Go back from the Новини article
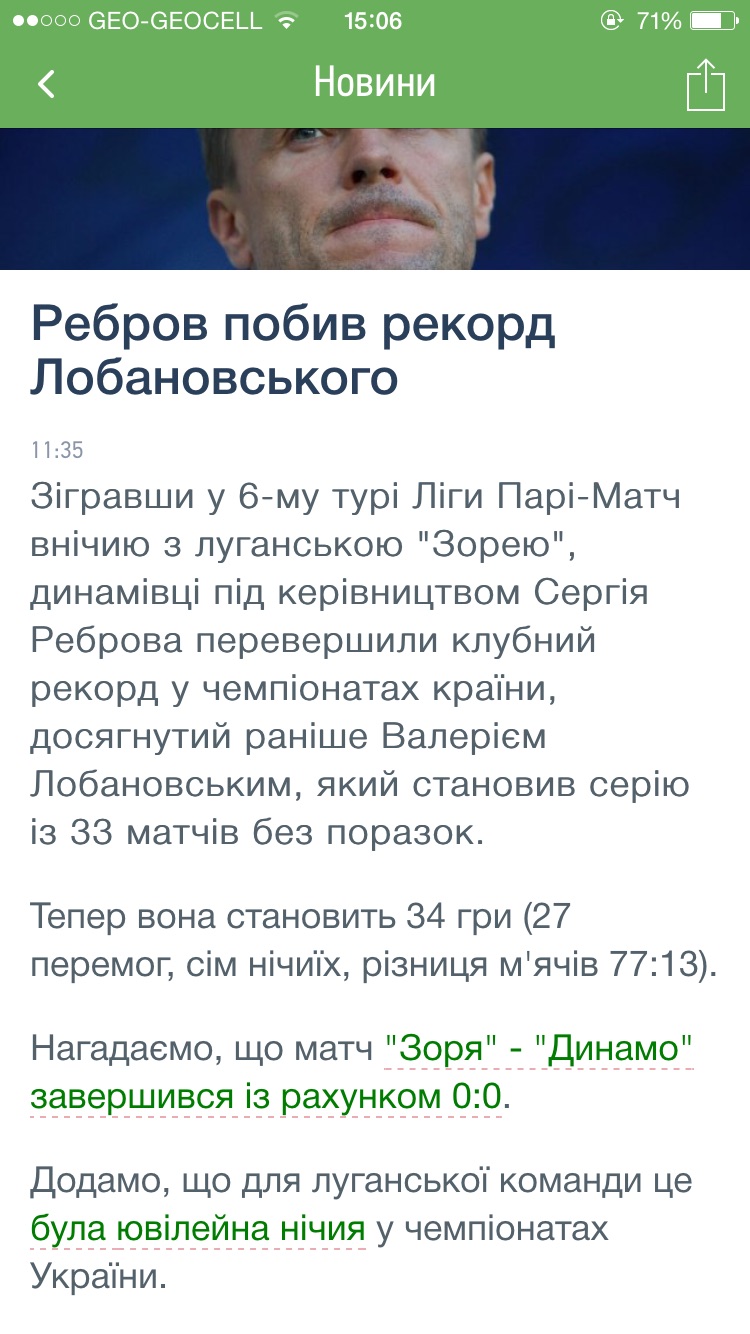750x1334 pixels. coord(46,83)
